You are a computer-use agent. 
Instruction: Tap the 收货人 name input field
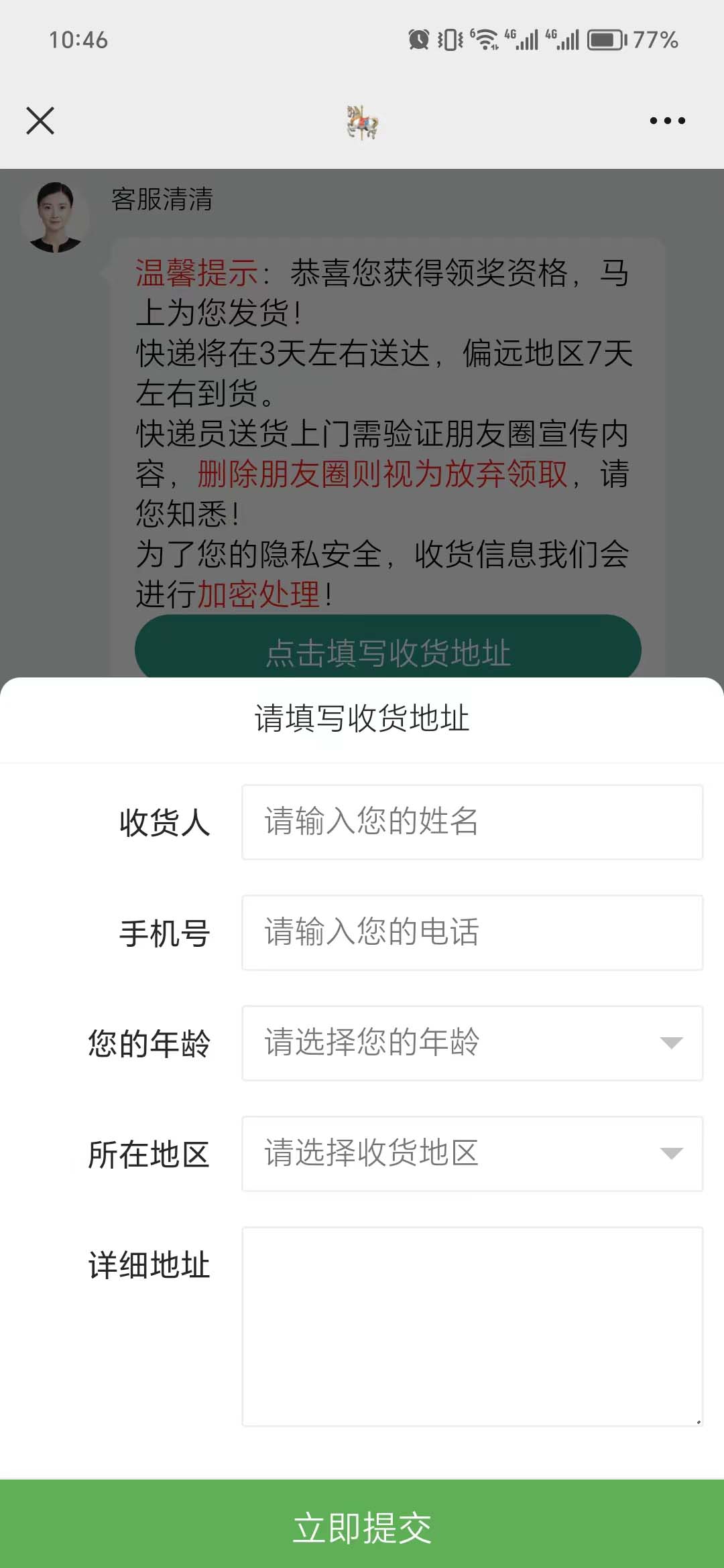[472, 822]
